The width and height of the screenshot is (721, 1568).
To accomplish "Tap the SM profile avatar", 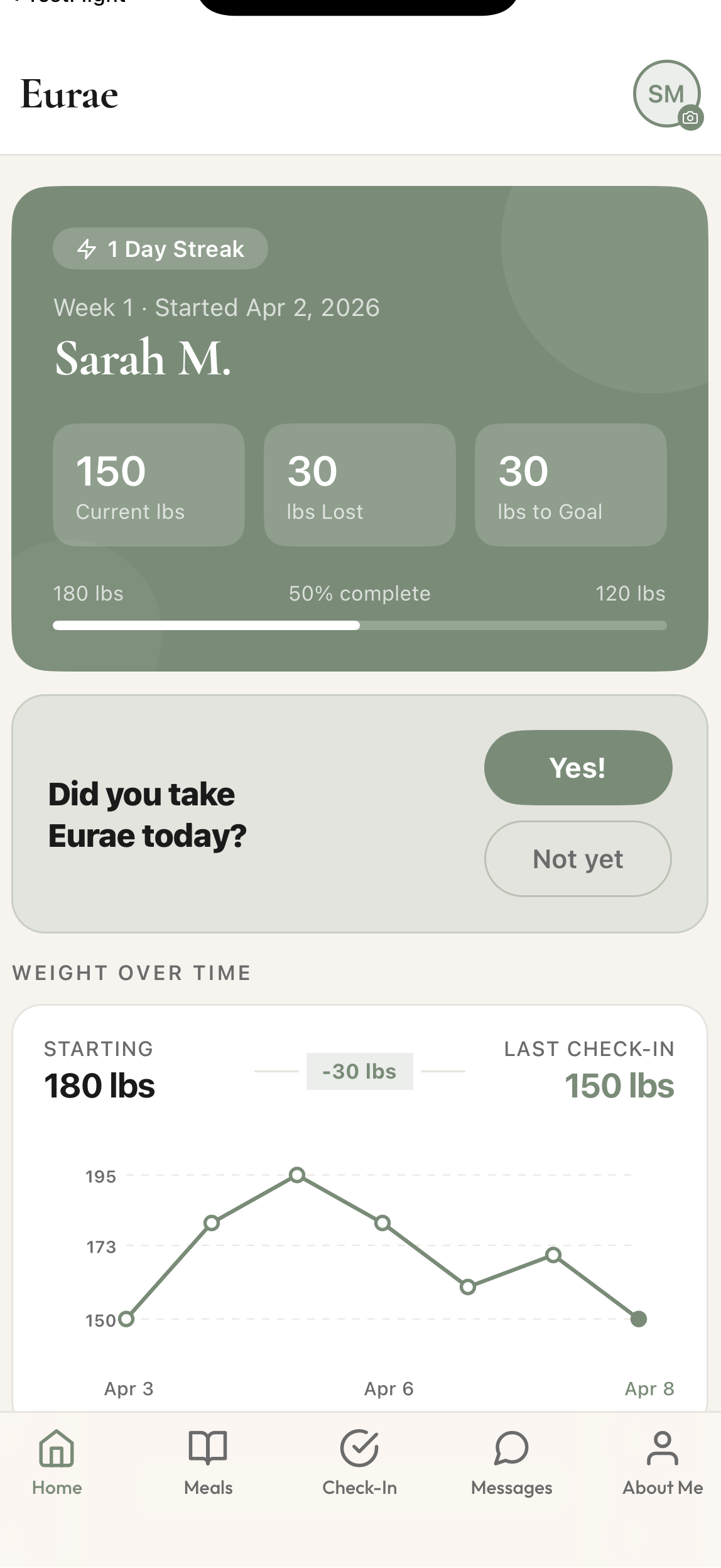I will [x=667, y=94].
